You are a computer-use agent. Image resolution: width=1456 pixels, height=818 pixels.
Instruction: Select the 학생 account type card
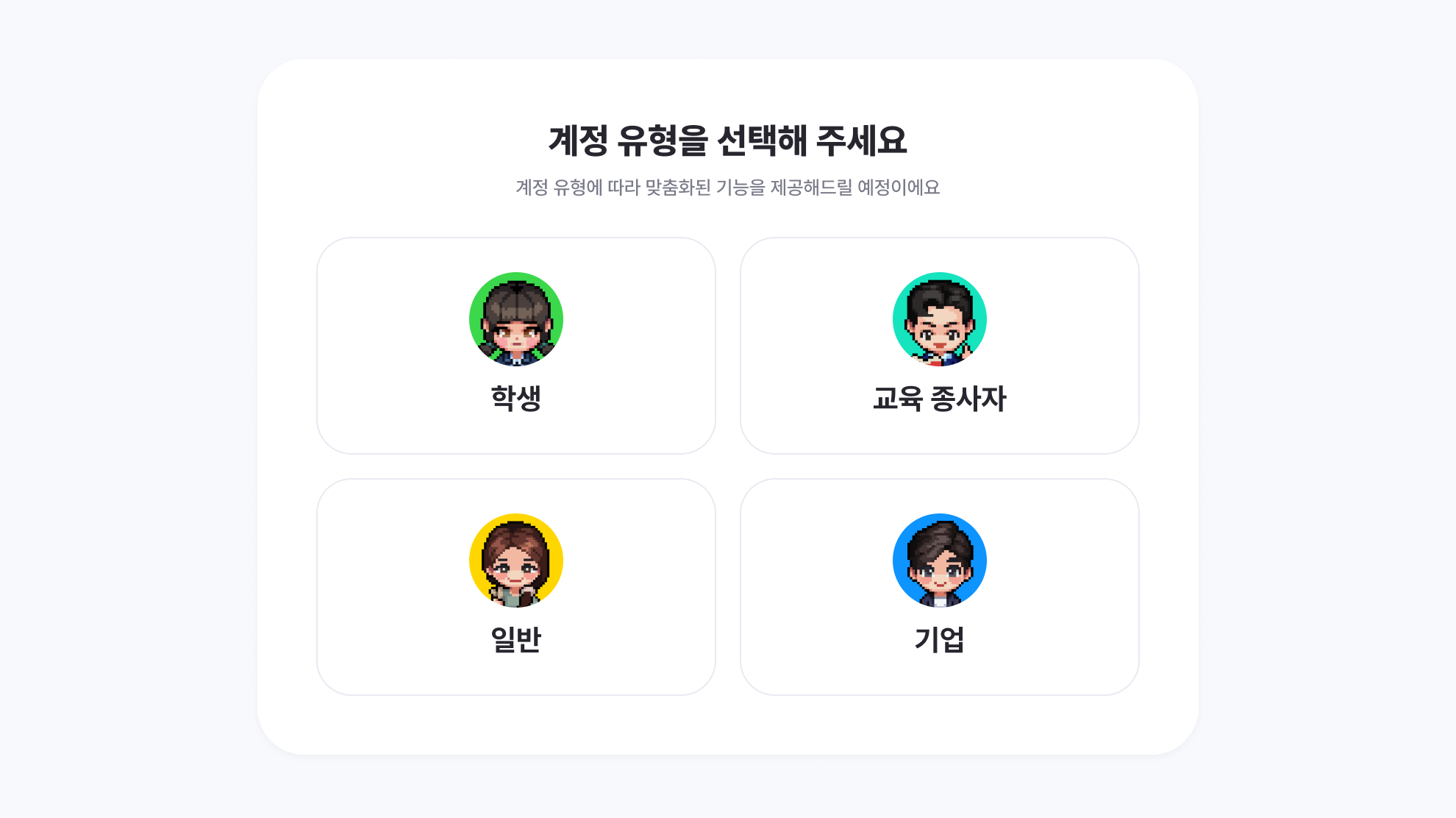(x=515, y=346)
